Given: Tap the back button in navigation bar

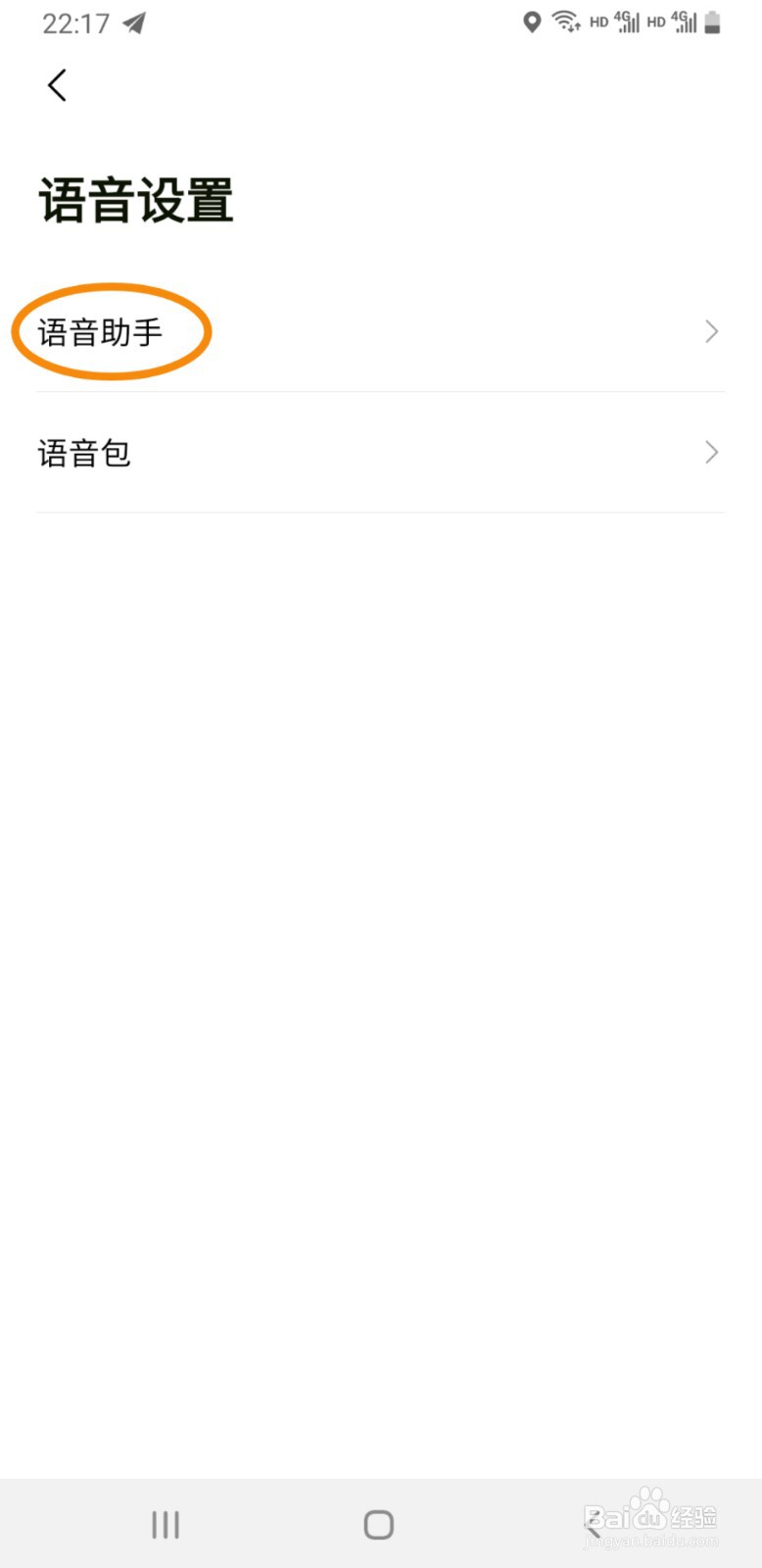Looking at the screenshot, I should point(593,1524).
